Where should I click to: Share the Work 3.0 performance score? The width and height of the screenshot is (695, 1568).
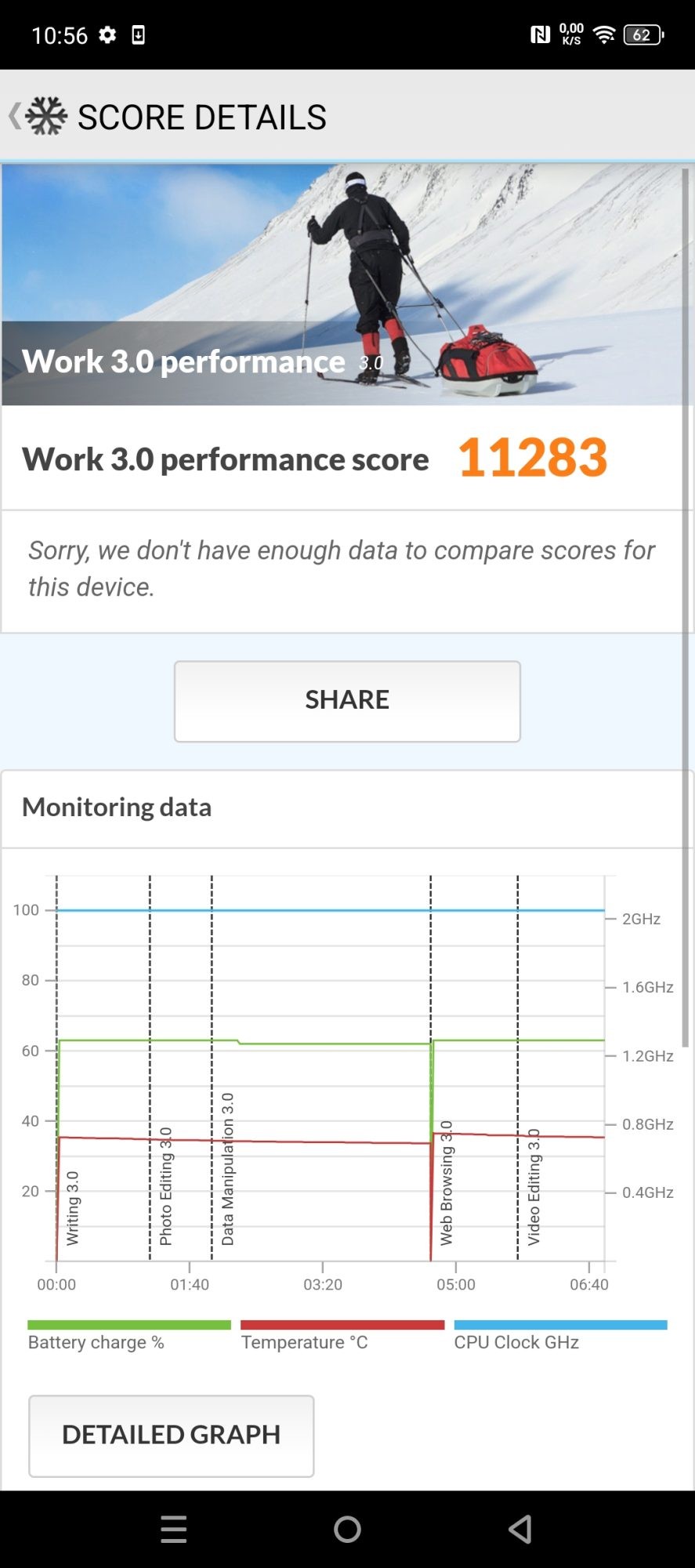[347, 700]
